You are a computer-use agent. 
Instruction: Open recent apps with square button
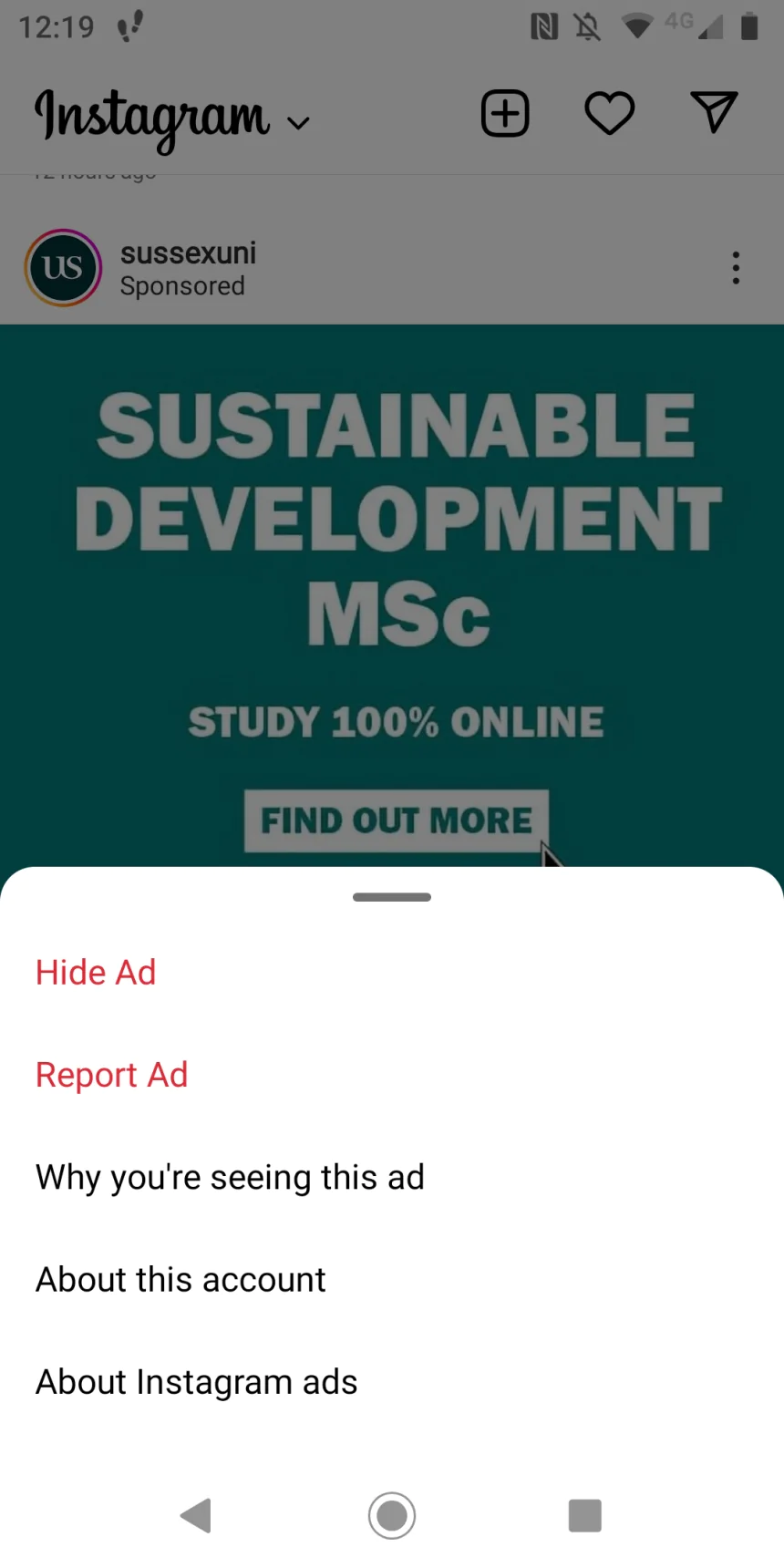pyautogui.click(x=584, y=1515)
